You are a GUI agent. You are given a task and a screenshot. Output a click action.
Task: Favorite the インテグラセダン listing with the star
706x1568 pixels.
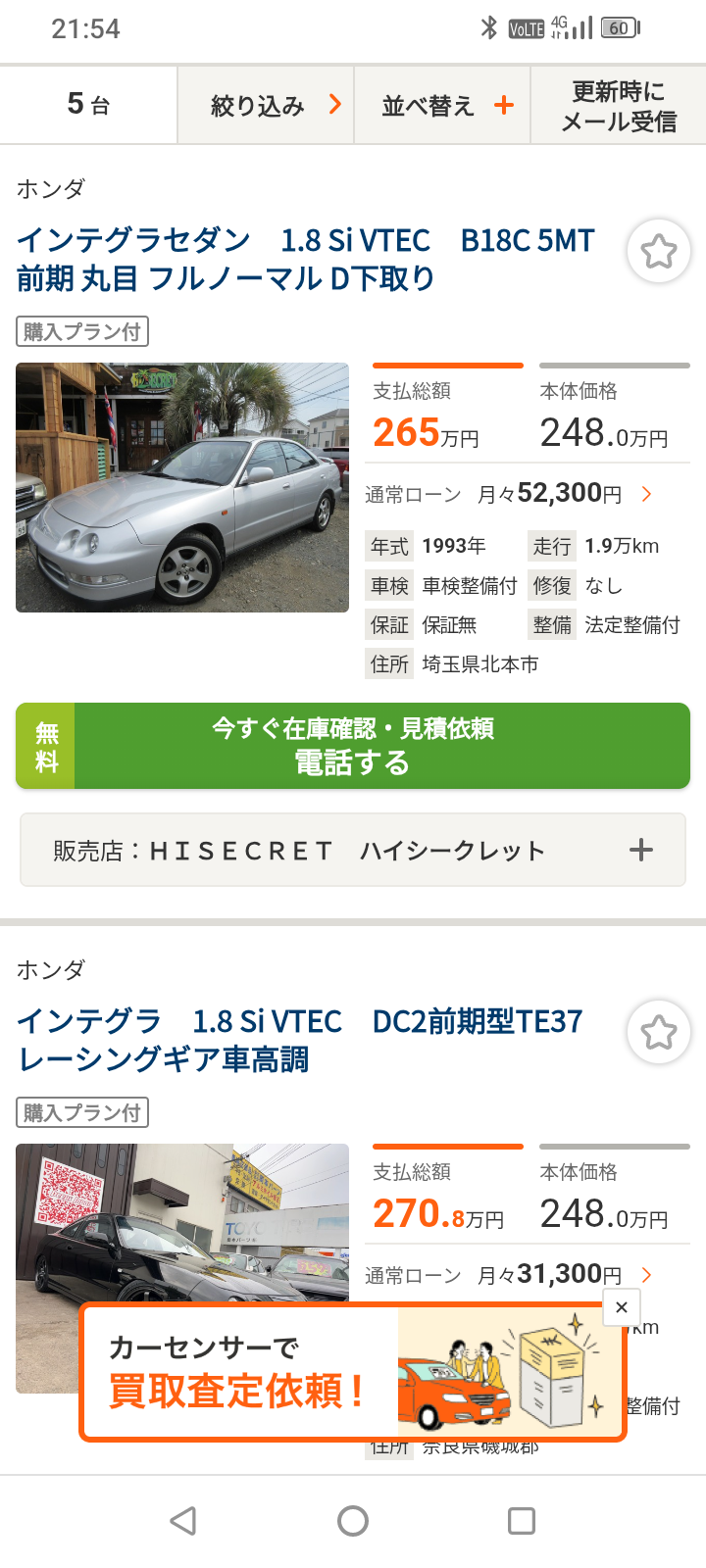click(658, 252)
